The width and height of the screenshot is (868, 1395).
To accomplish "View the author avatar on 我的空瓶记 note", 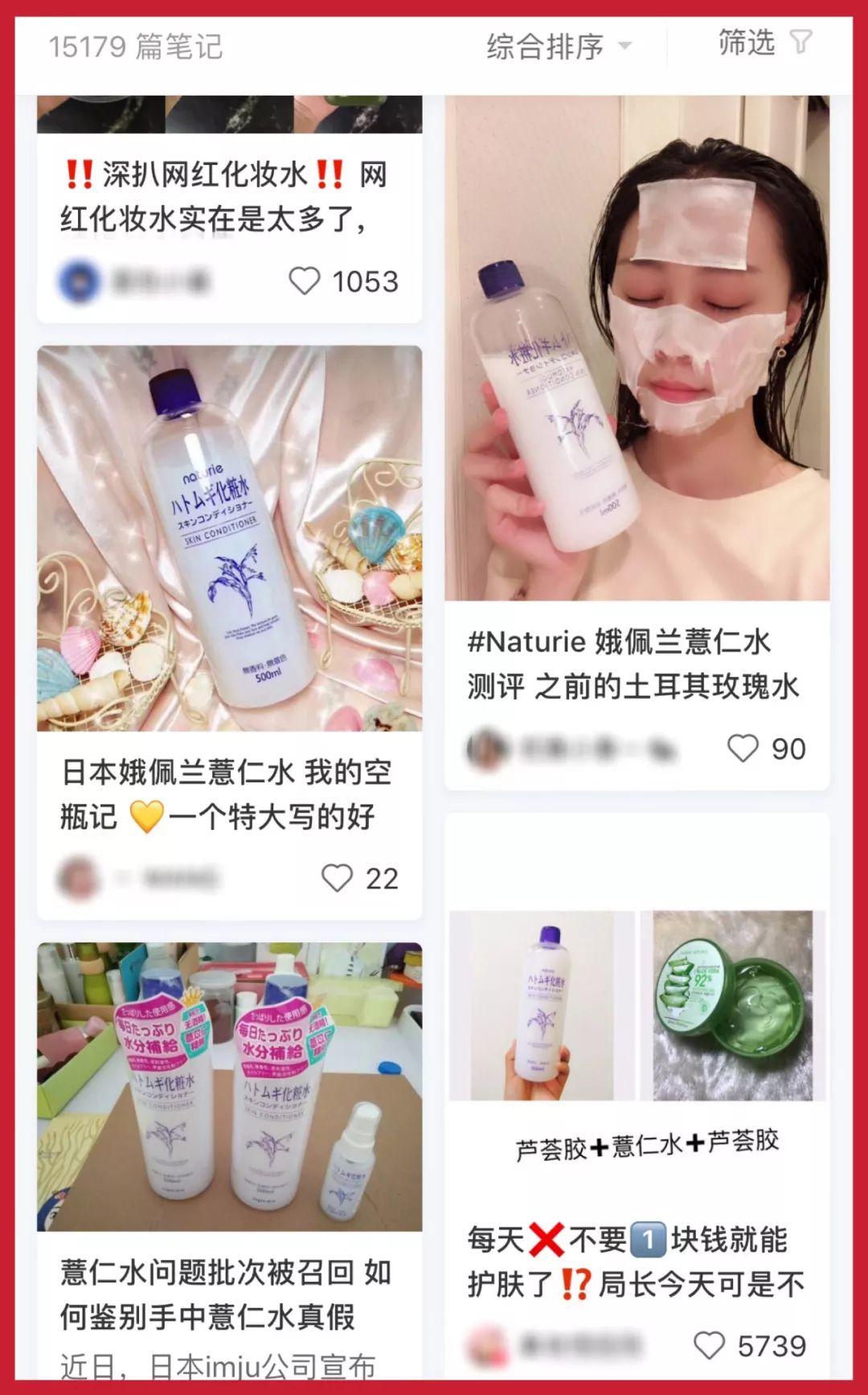I will click(x=78, y=878).
